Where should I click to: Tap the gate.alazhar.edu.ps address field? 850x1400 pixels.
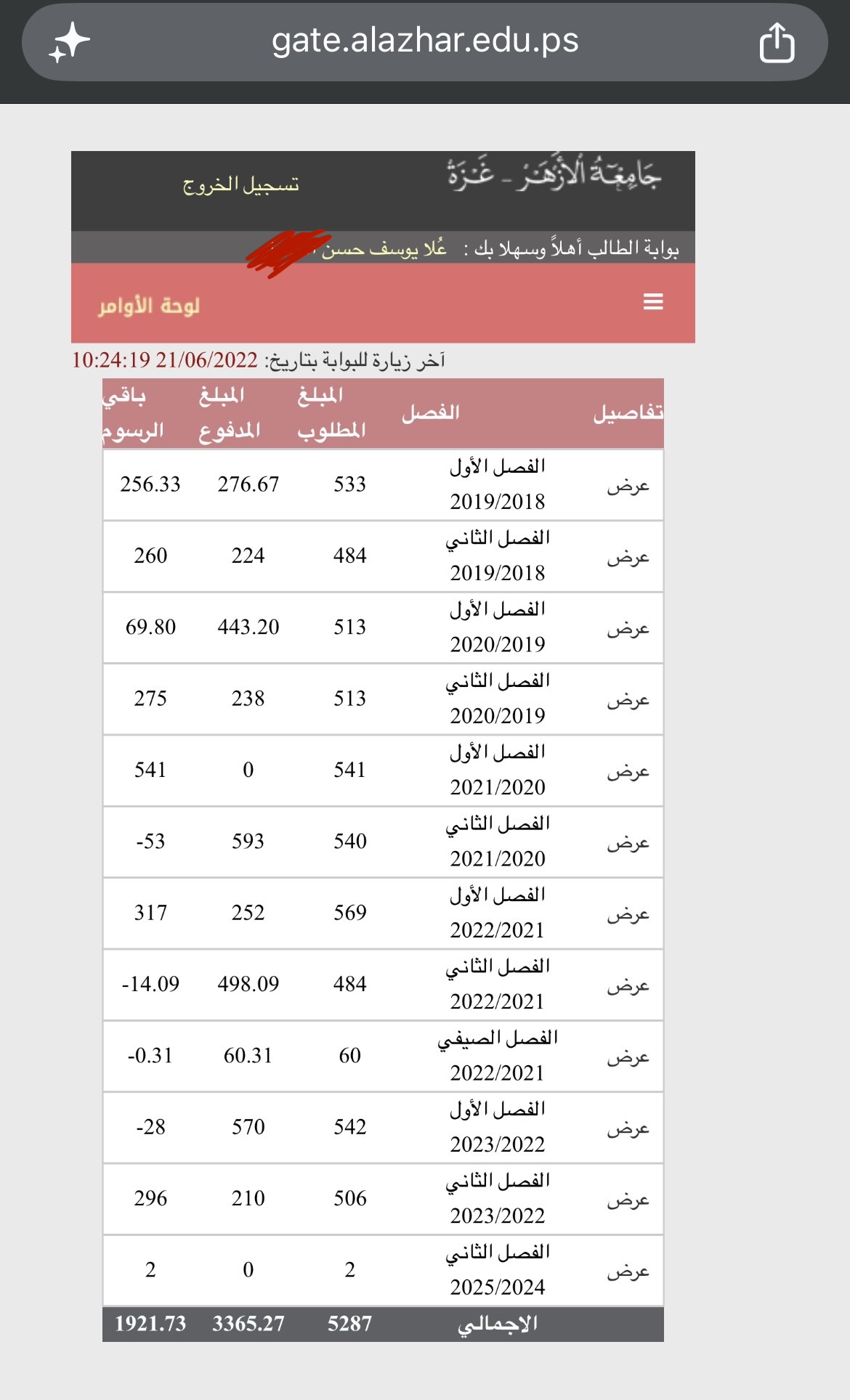tap(425, 41)
